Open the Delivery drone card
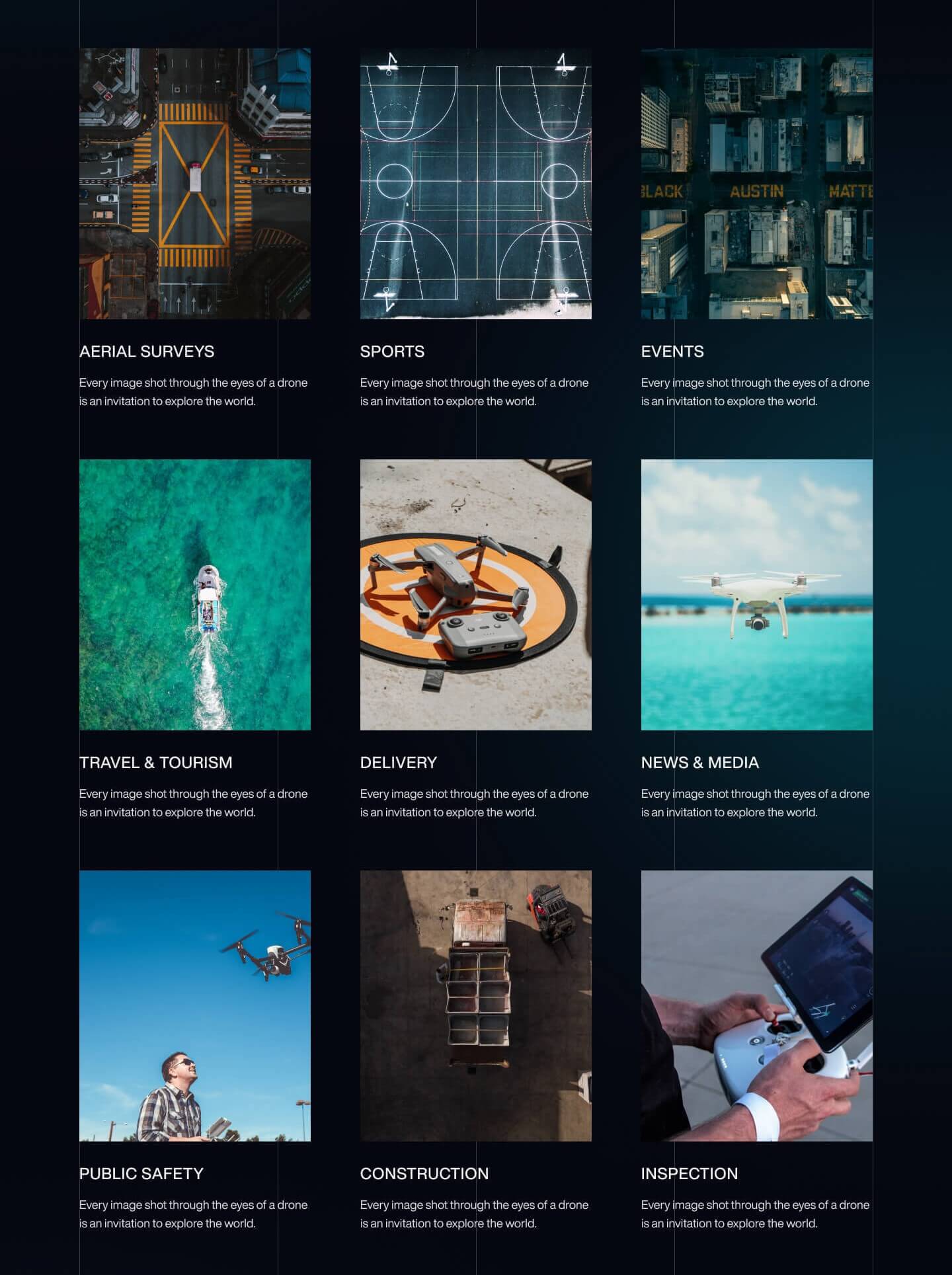This screenshot has height=1275, width=952. tap(475, 594)
